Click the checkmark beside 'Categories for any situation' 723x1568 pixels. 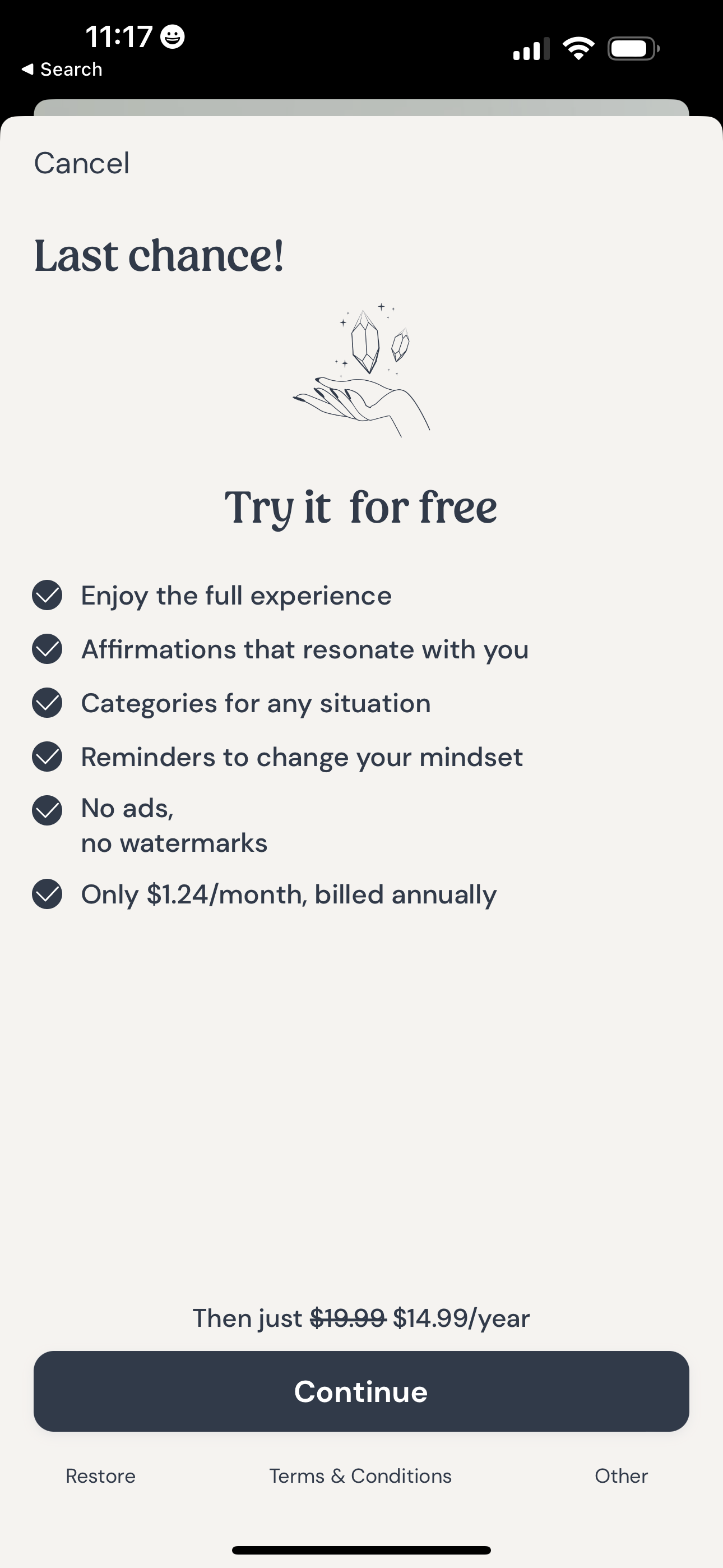[47, 703]
